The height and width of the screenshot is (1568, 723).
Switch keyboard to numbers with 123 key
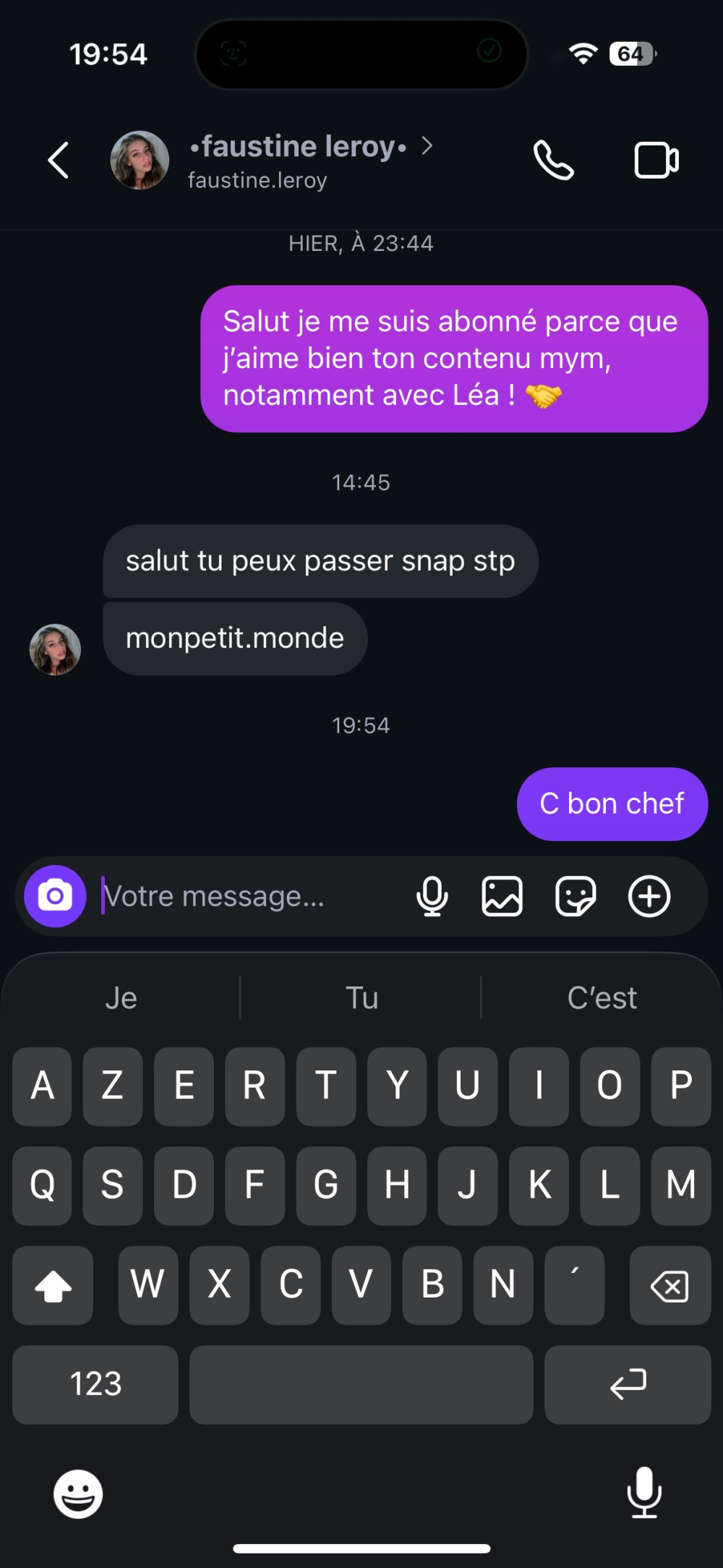[95, 1384]
